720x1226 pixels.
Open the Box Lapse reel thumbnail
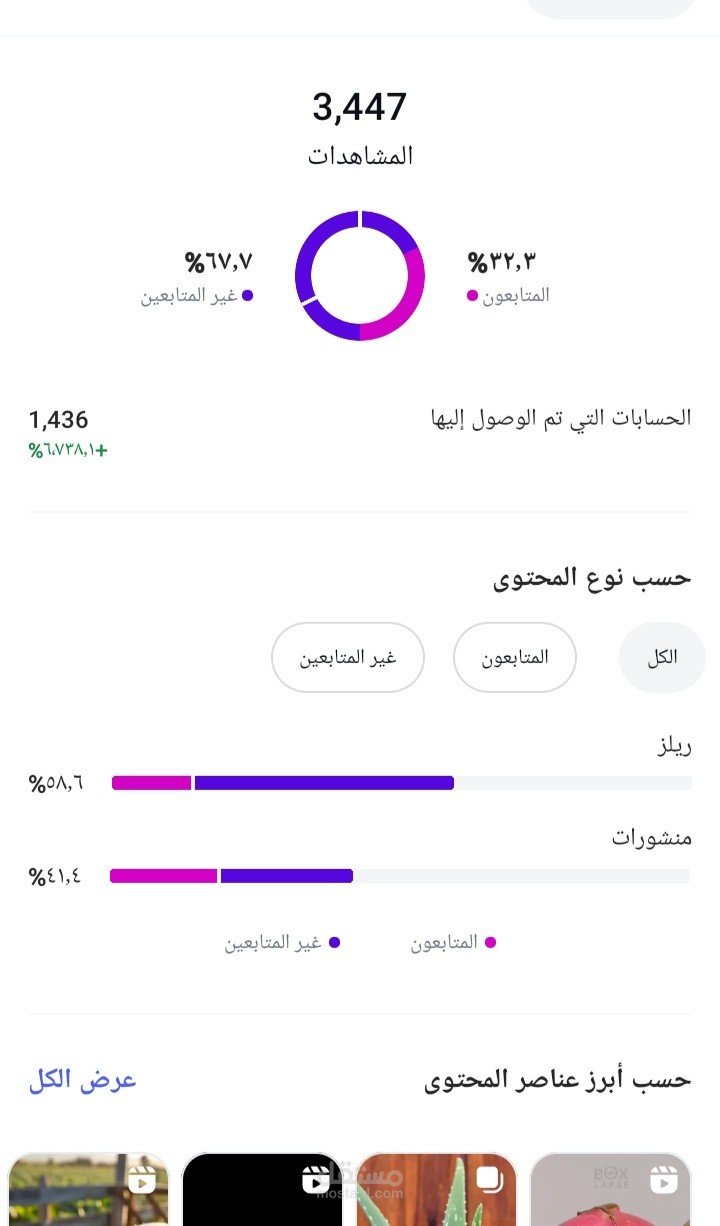click(610, 1190)
